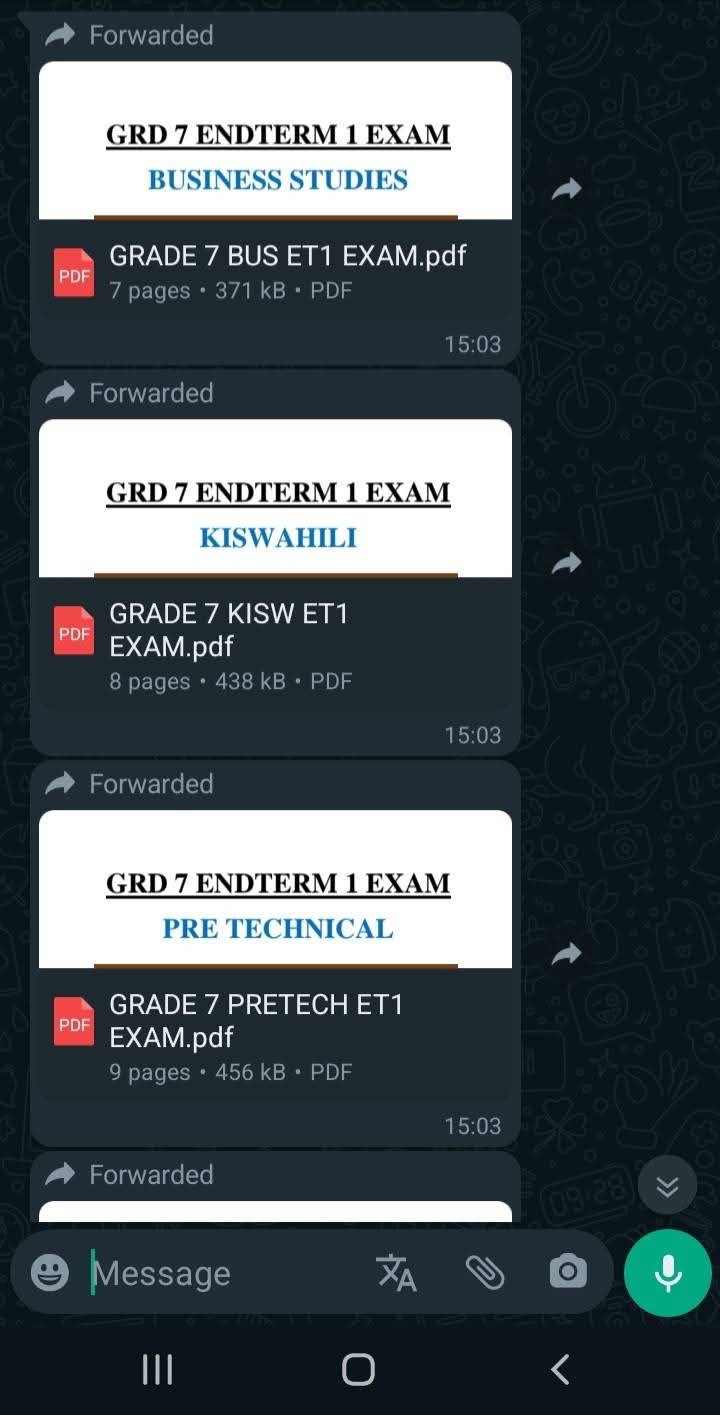
Task: Open the emoji picker
Action: [x=48, y=1272]
